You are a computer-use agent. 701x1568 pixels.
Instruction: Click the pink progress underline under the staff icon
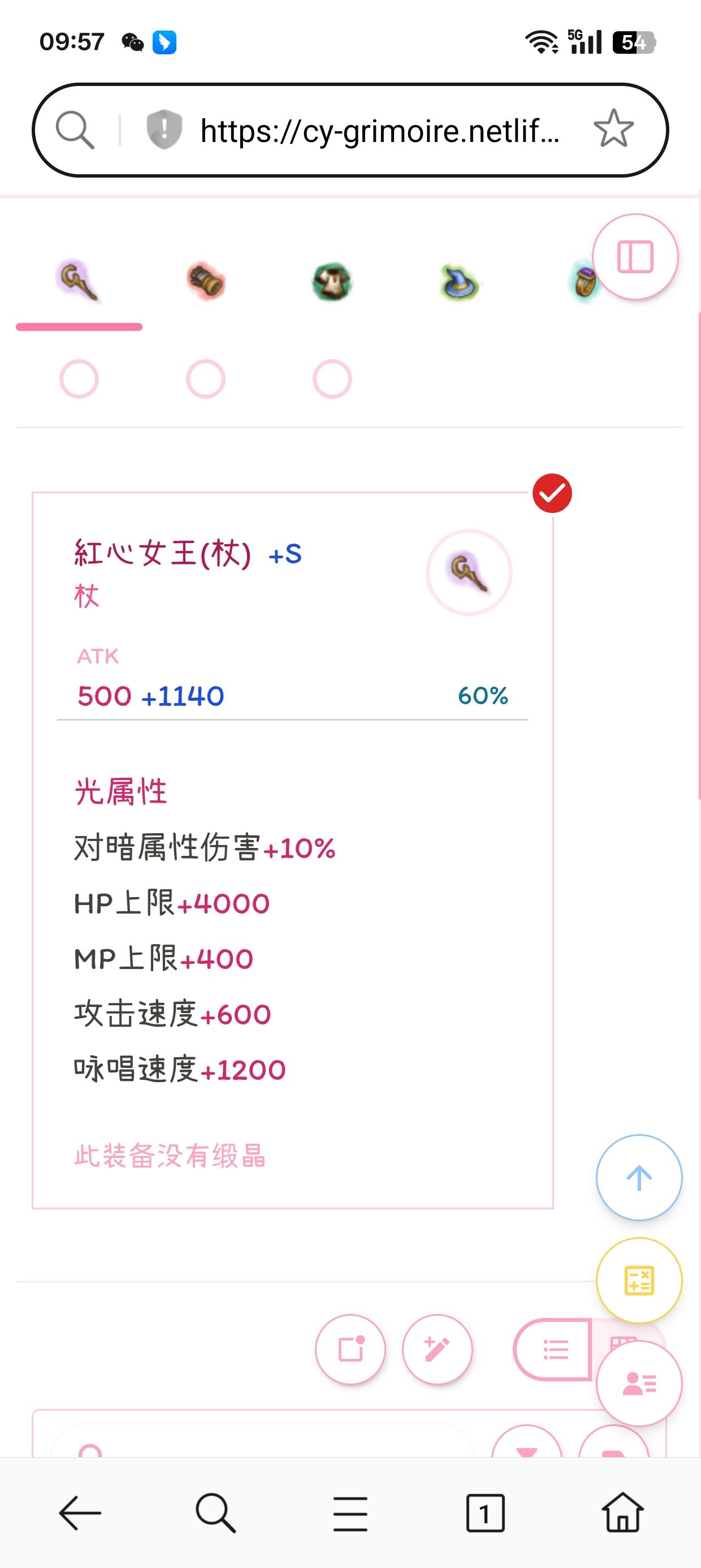click(x=80, y=327)
